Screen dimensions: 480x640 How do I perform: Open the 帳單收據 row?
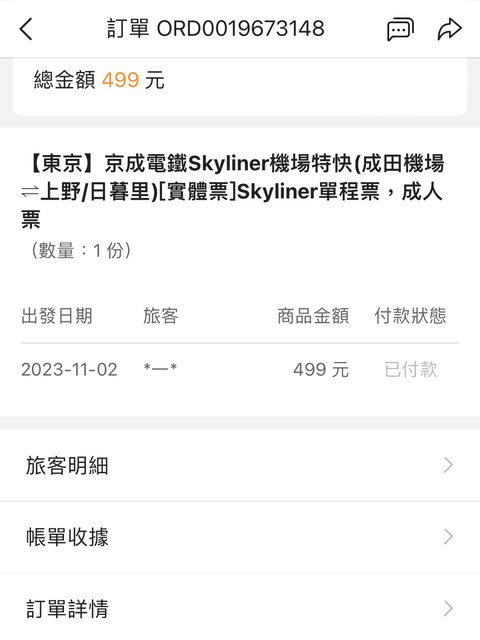click(x=240, y=537)
